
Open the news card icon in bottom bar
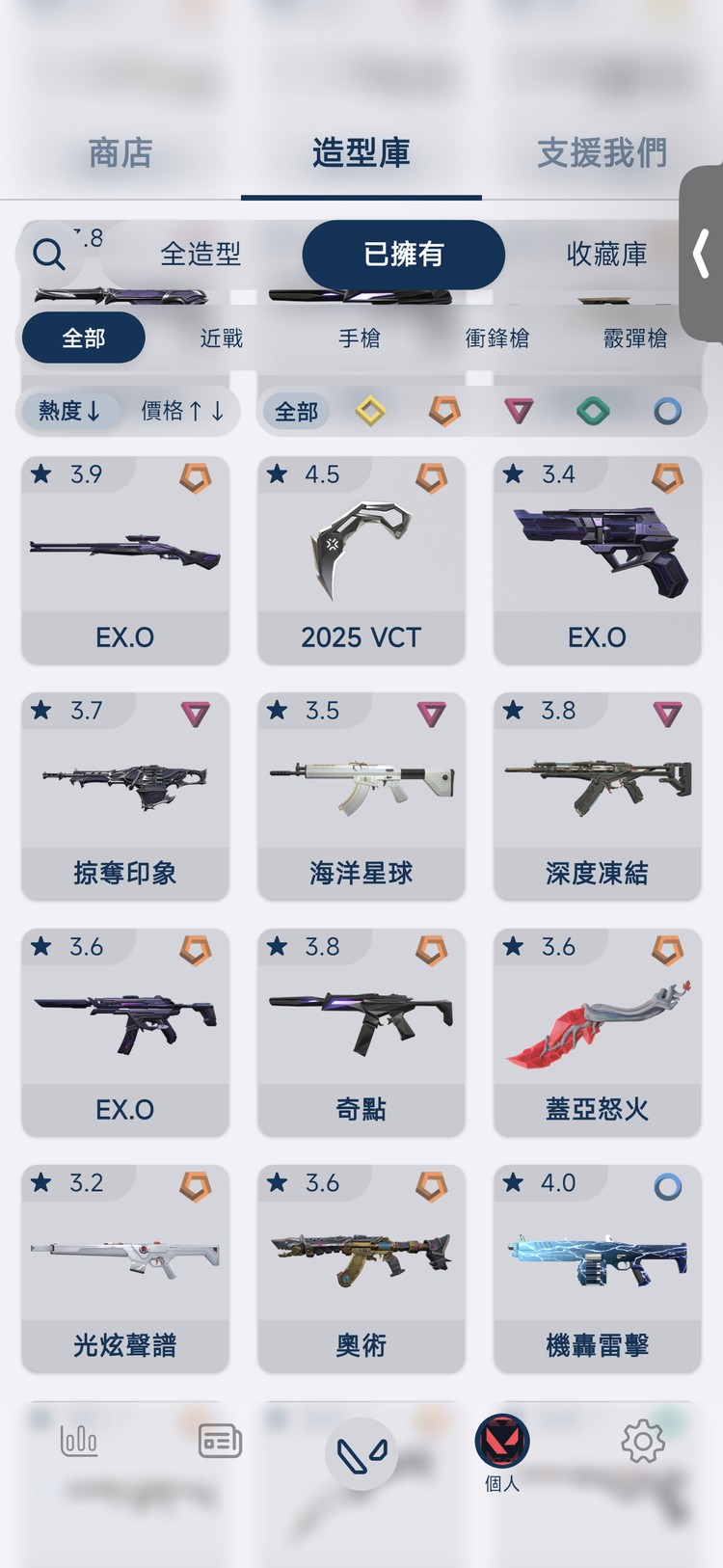(x=219, y=1442)
